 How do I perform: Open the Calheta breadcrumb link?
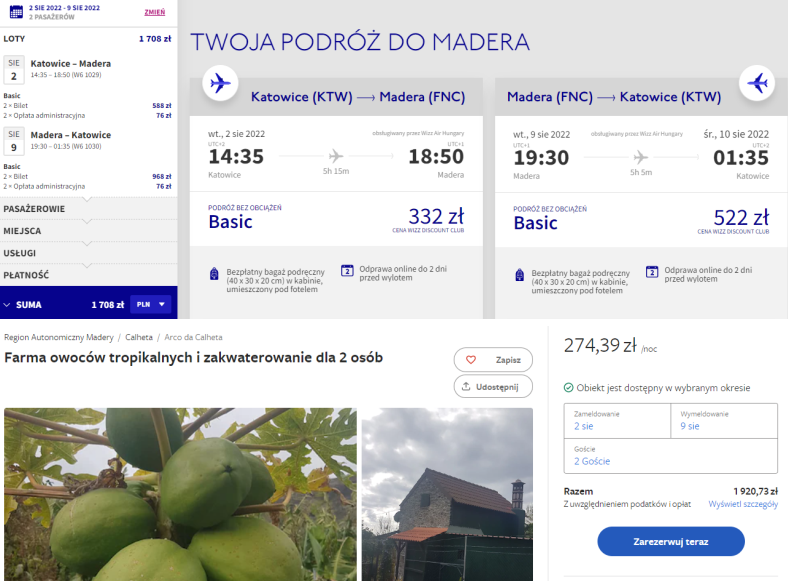click(139, 338)
